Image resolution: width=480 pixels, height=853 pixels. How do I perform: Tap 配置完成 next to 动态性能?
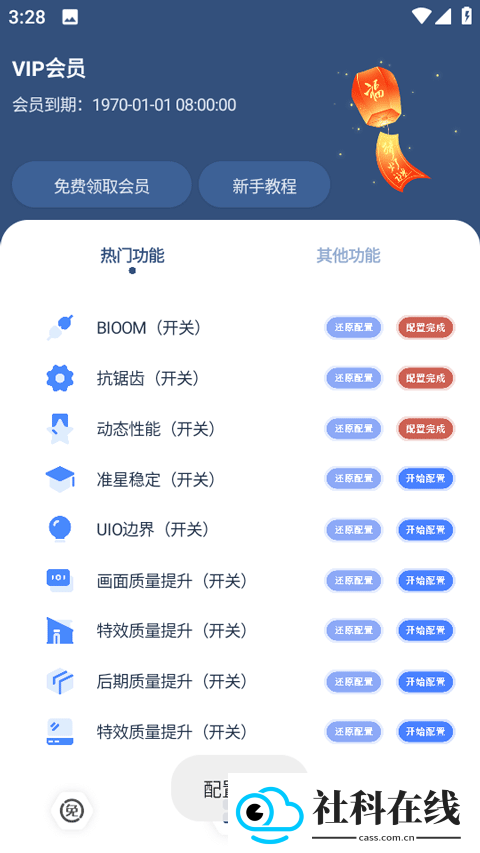(x=425, y=429)
